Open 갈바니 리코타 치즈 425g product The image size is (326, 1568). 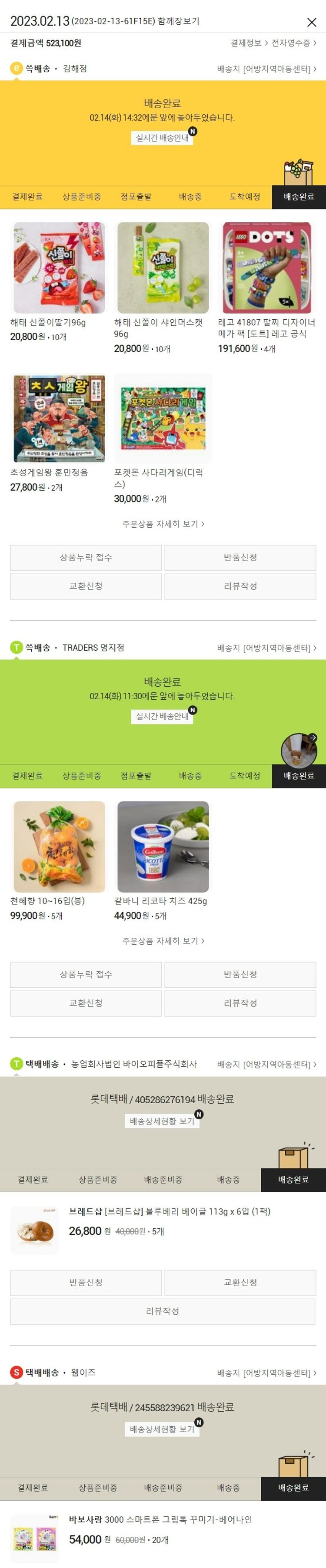coord(163,846)
